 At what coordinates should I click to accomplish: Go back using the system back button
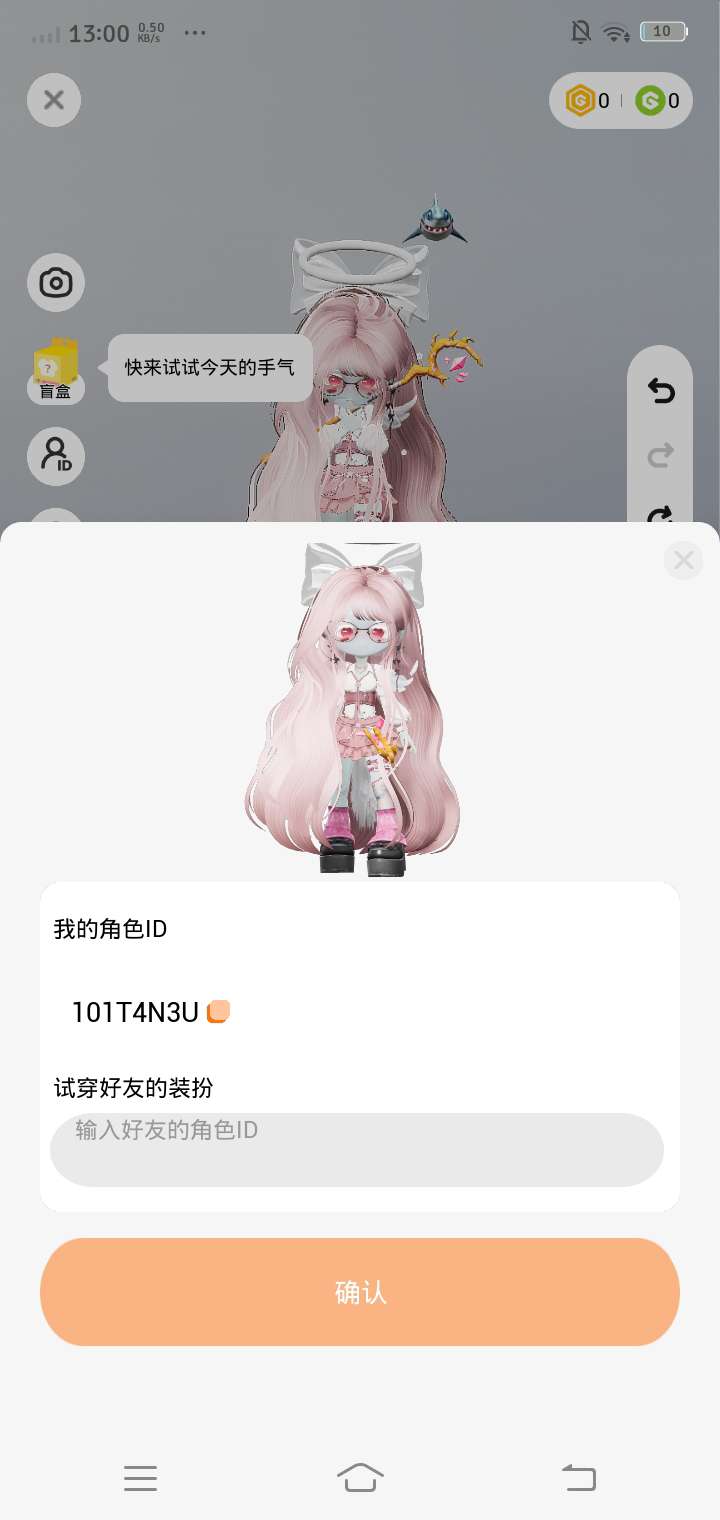point(578,1477)
